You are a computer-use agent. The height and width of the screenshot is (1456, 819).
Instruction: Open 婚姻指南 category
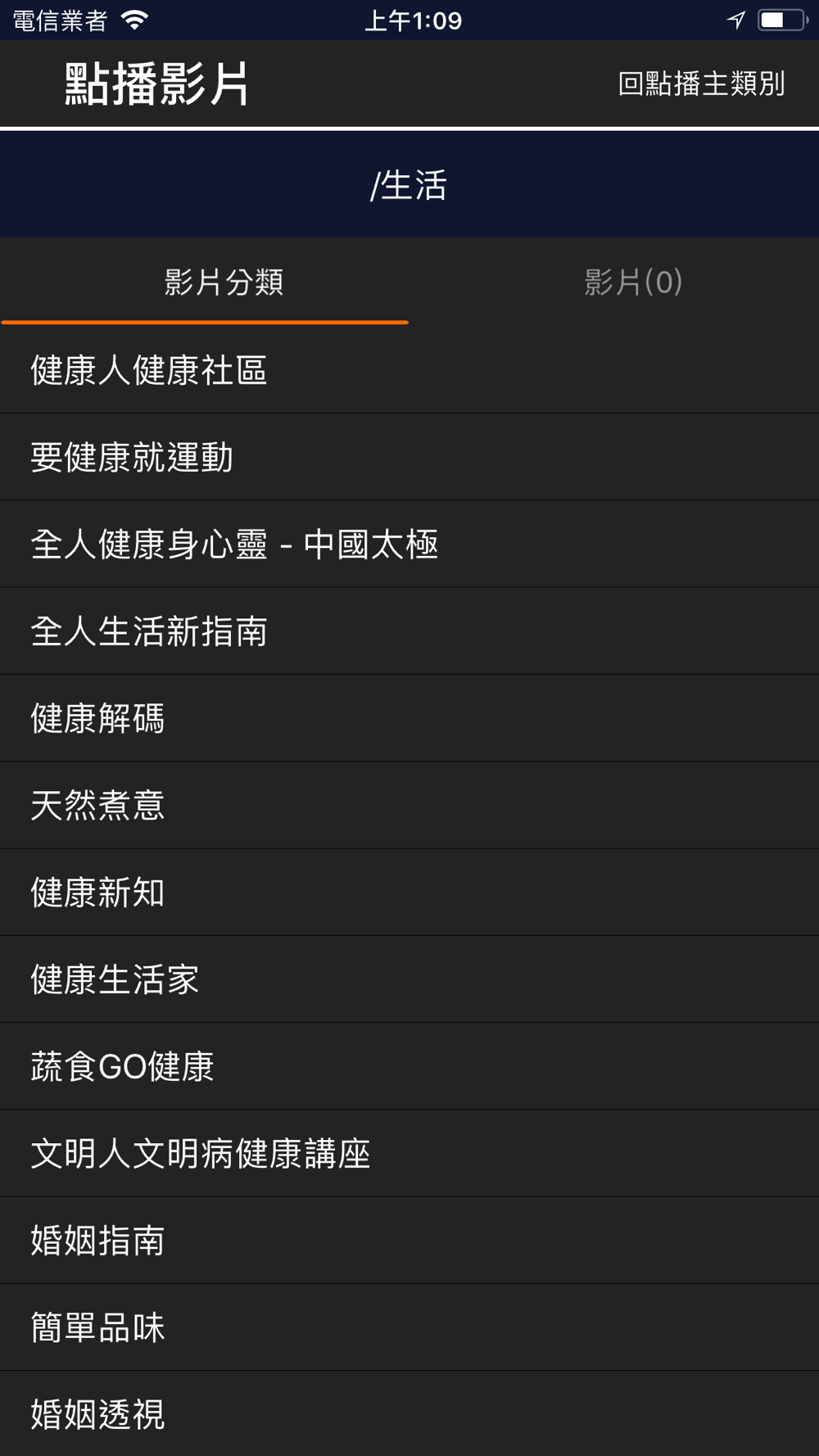409,1241
